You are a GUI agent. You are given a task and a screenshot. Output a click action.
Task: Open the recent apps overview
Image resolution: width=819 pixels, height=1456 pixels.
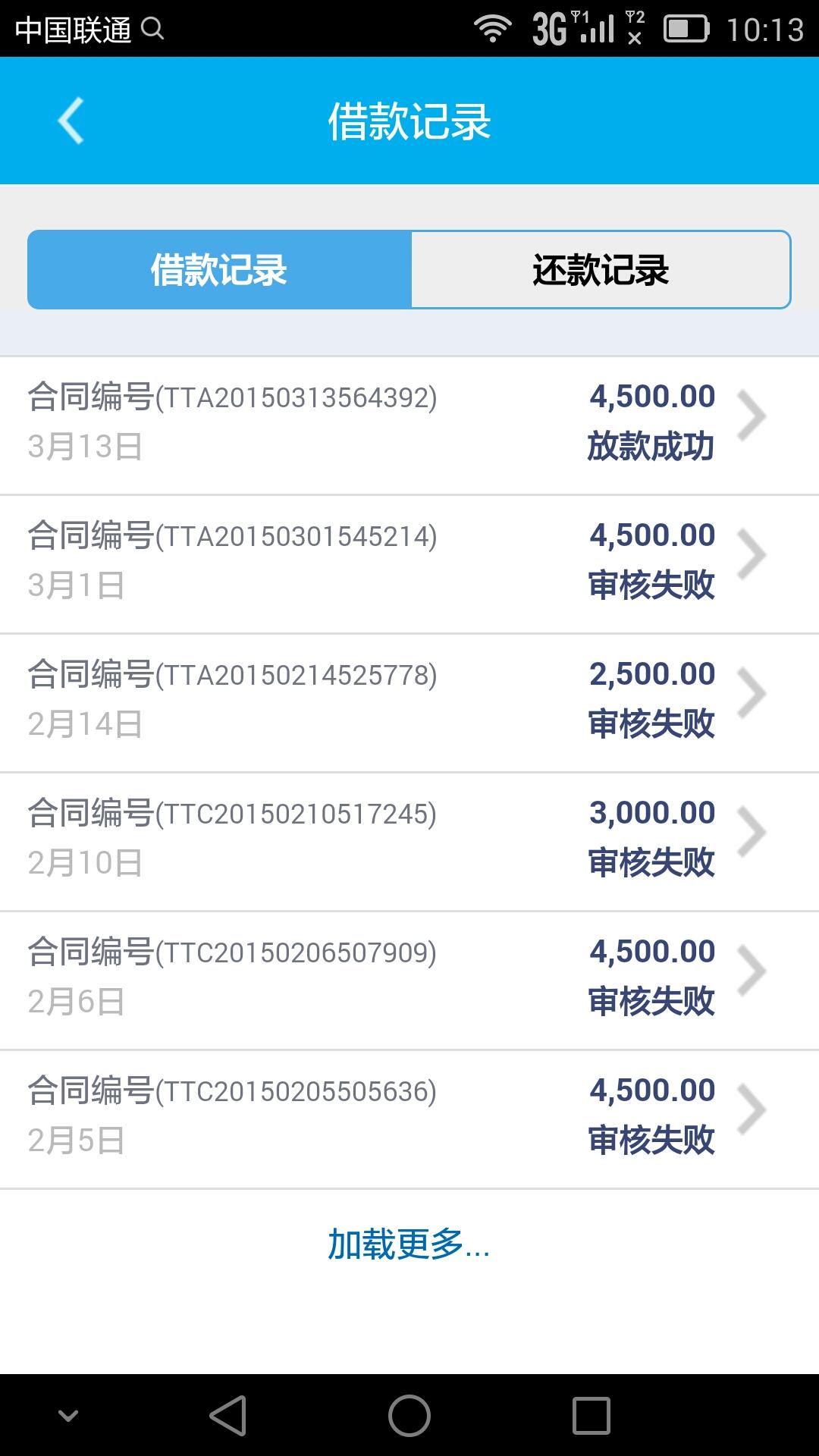click(x=591, y=1416)
